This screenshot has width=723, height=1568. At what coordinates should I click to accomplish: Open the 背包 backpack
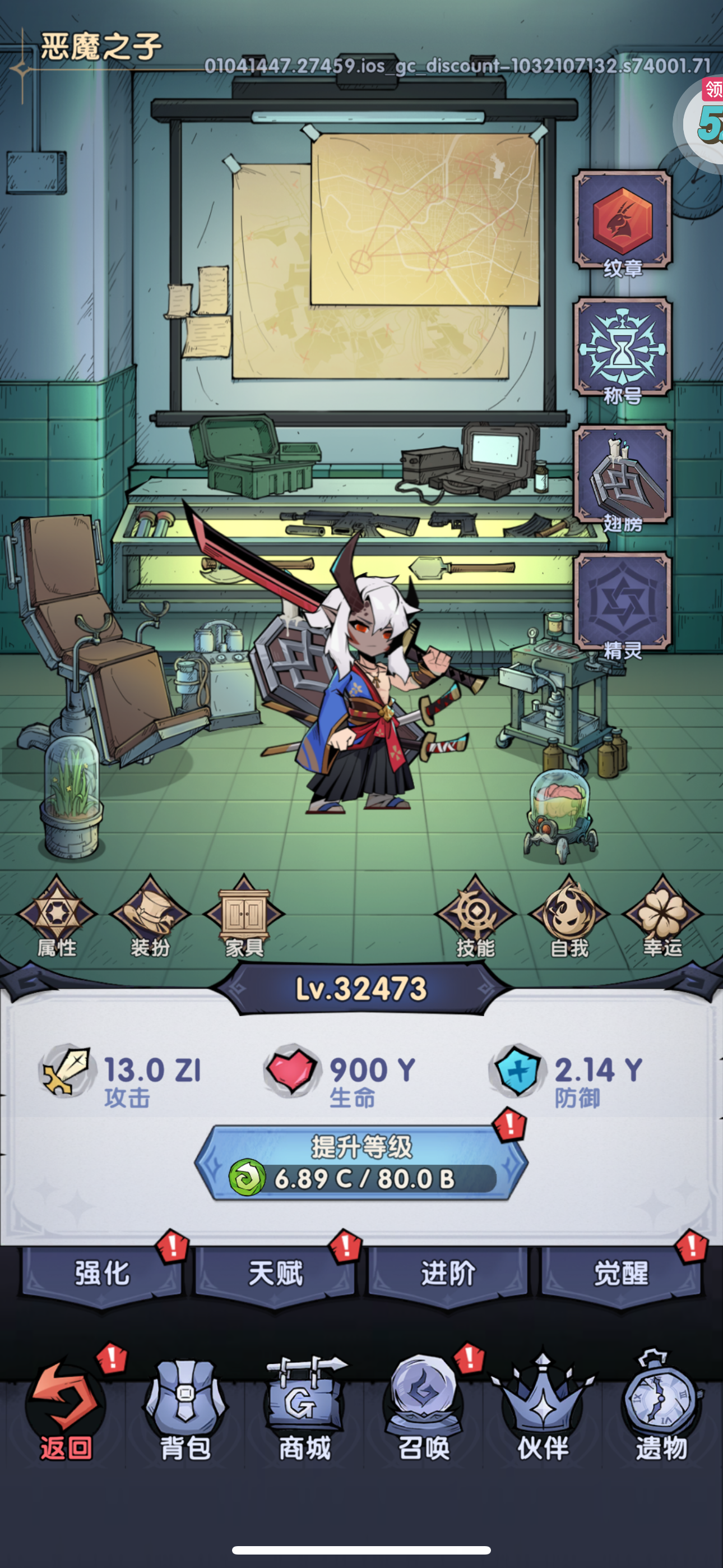coord(185,1413)
